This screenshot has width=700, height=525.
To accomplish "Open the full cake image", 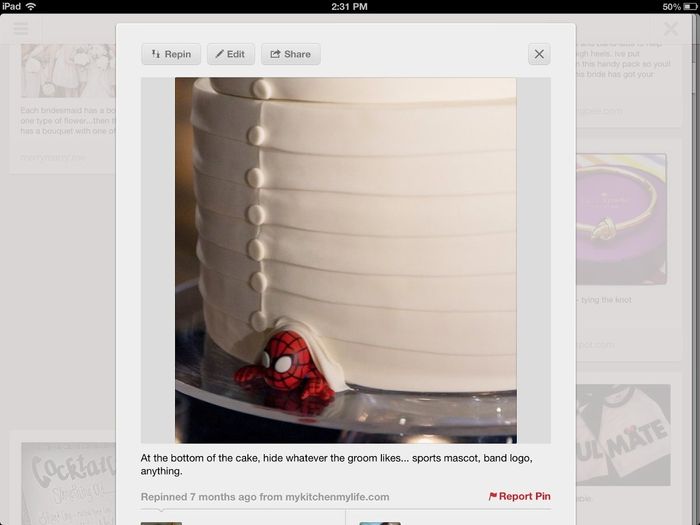I will (345, 260).
